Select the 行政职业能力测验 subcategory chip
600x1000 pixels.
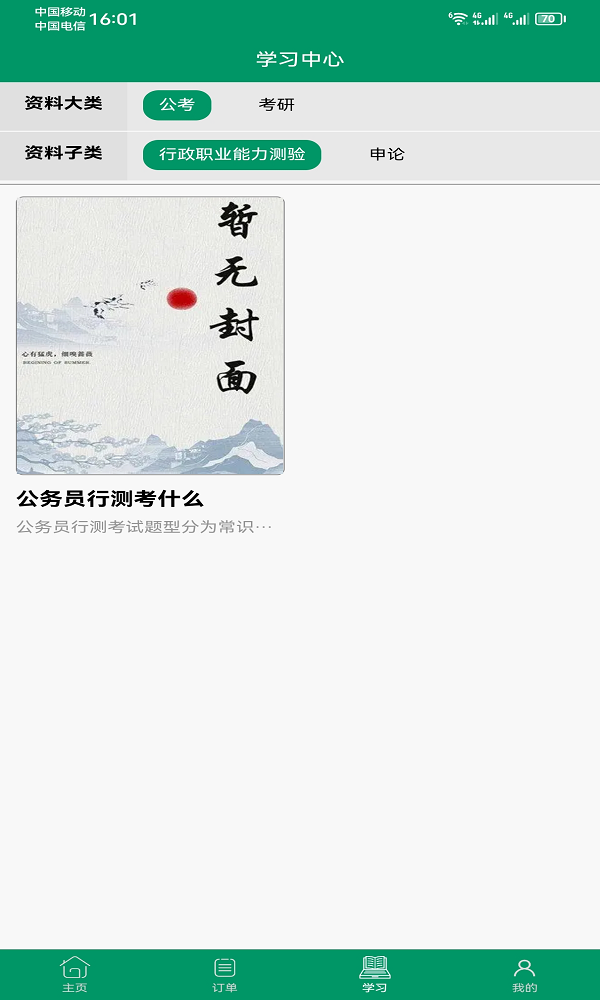coord(232,155)
